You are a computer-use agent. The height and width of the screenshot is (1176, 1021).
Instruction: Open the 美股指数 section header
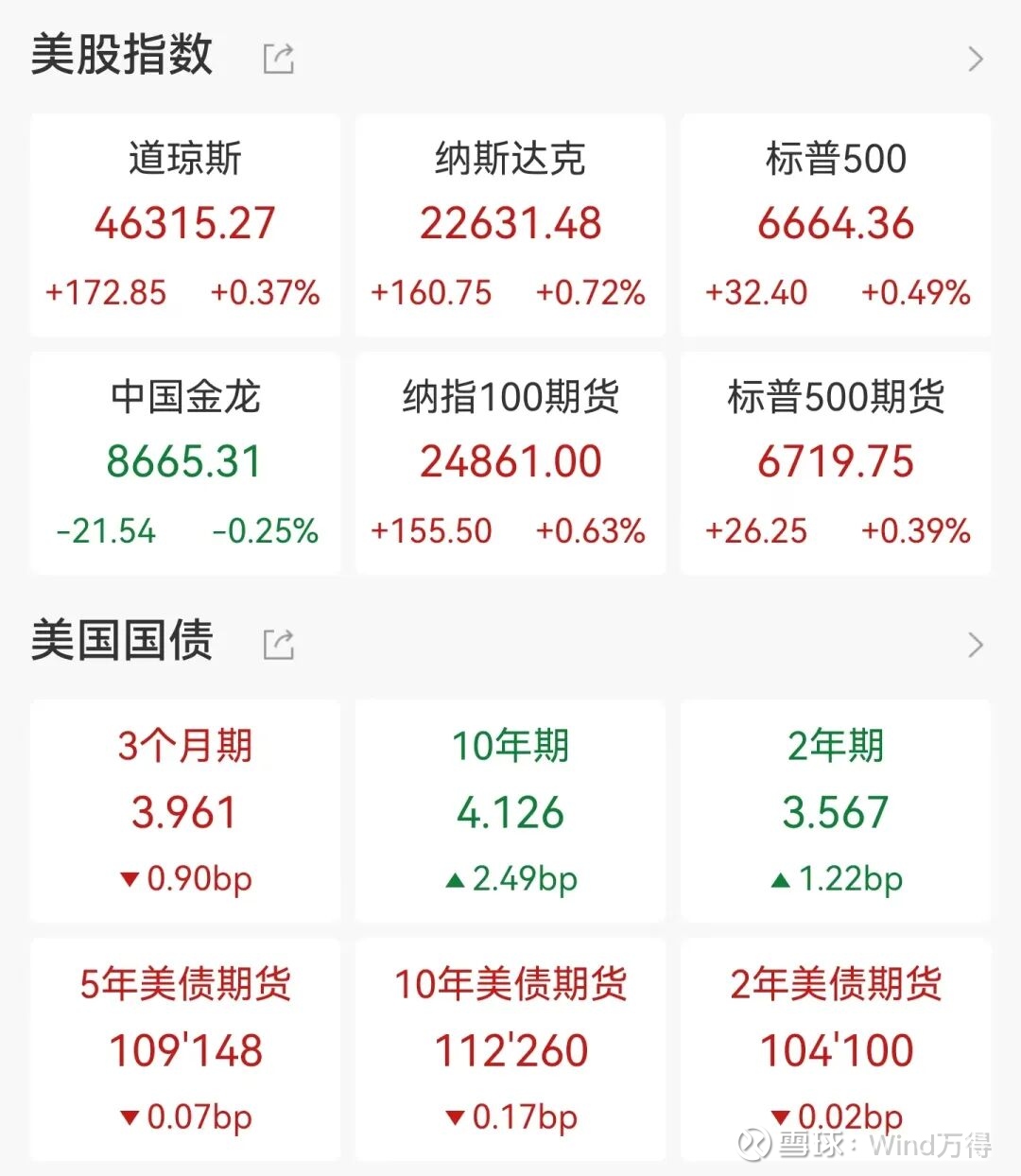(123, 56)
